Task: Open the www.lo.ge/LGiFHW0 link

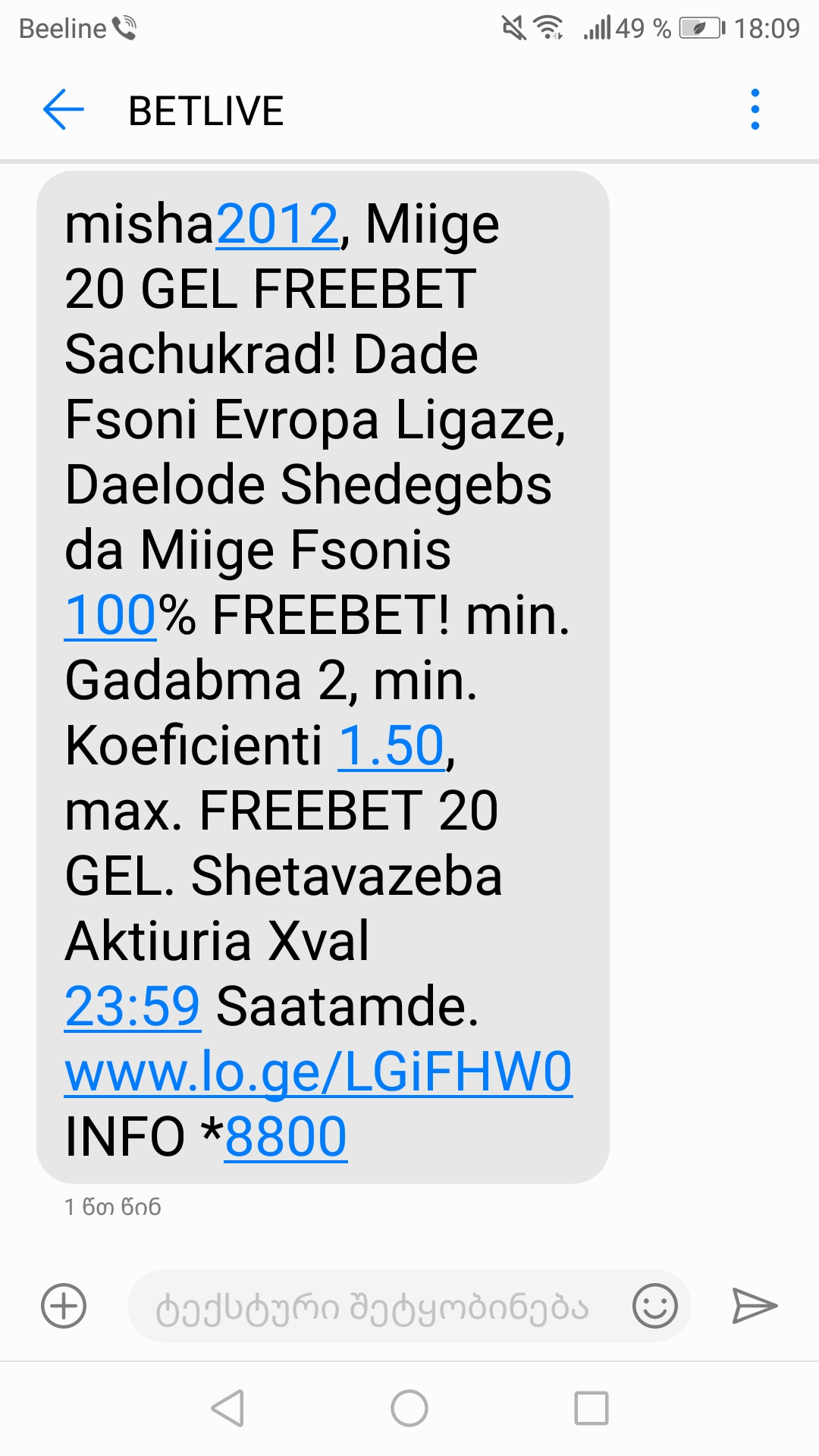Action: pyautogui.click(x=318, y=1072)
